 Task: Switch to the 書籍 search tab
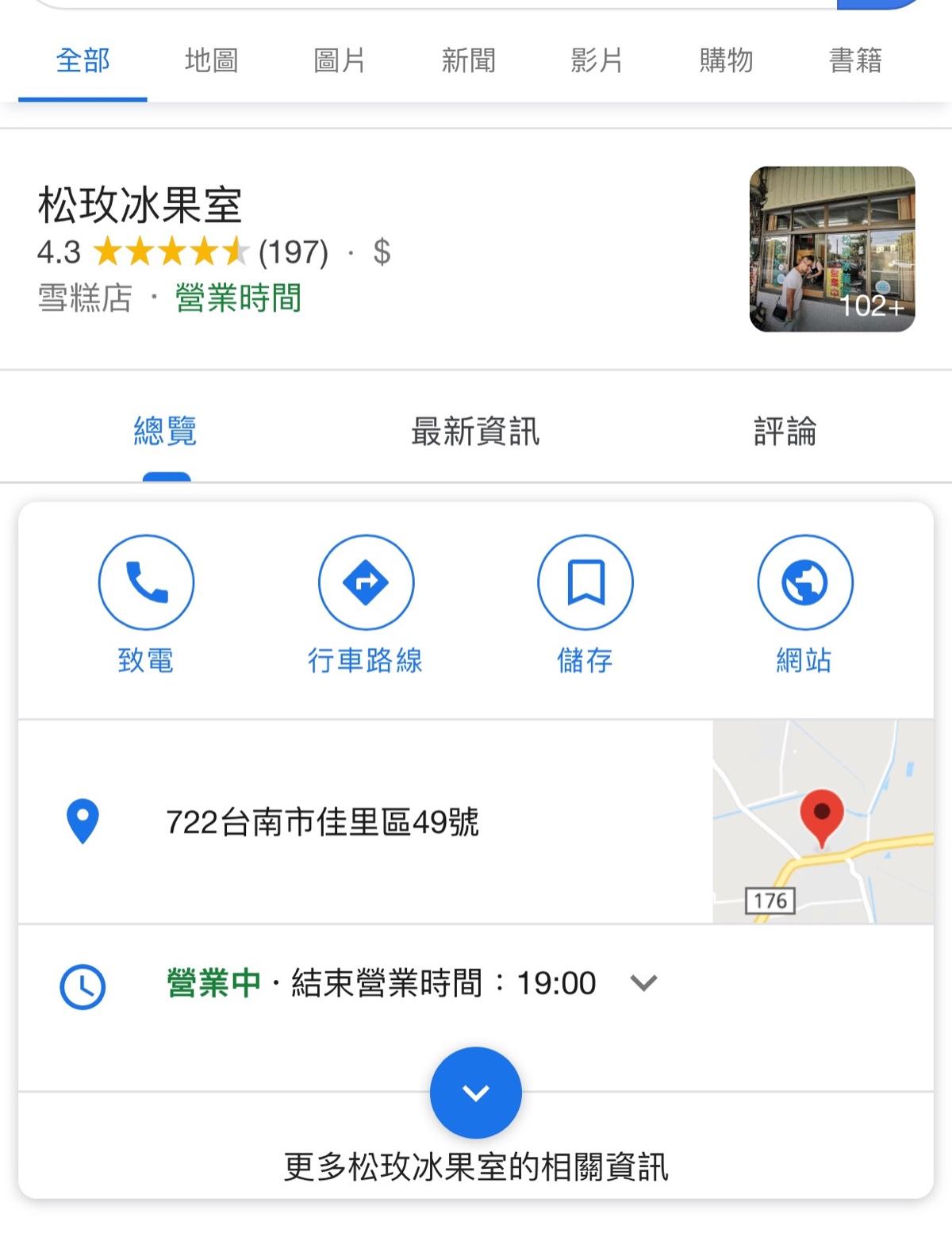[x=855, y=60]
